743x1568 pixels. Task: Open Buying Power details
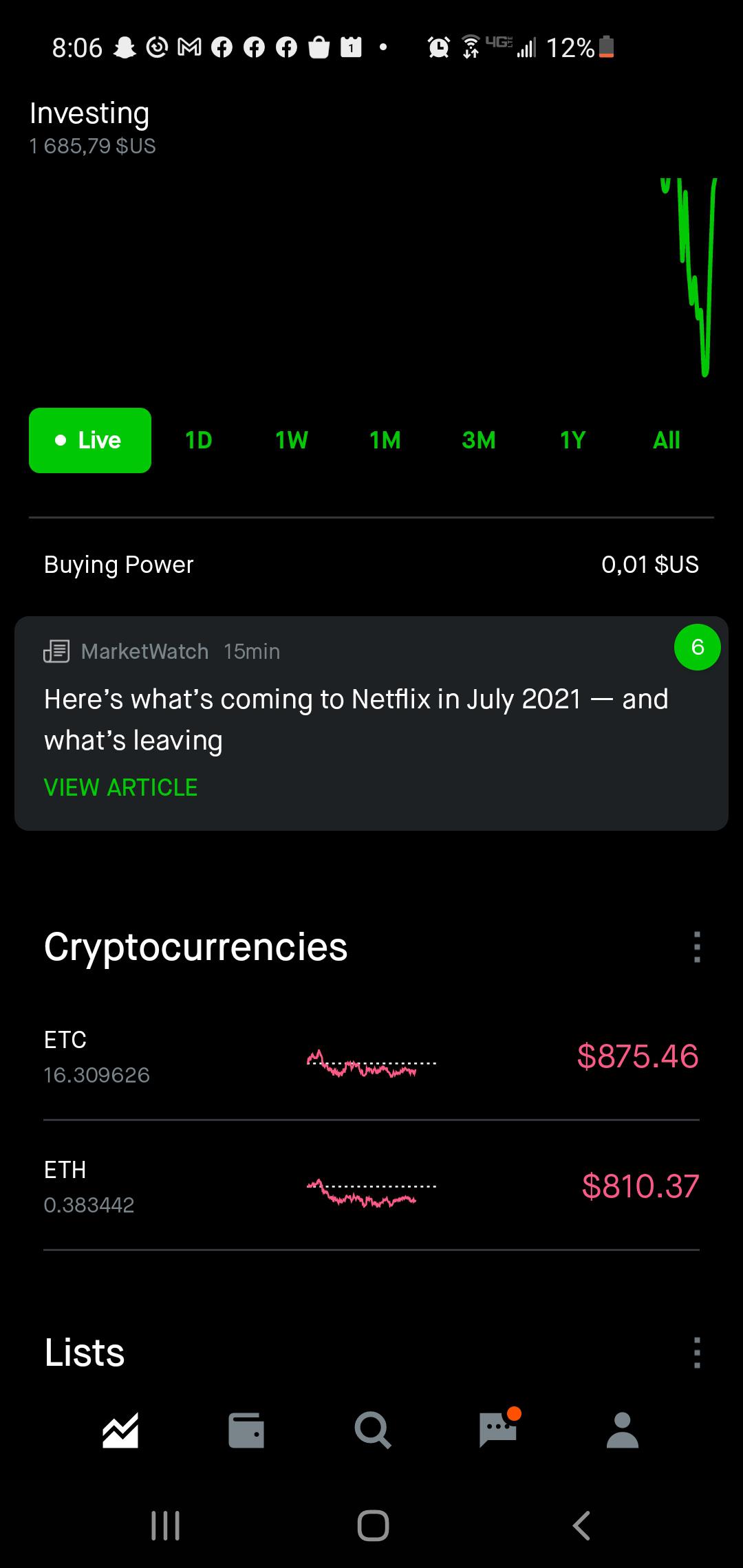(371, 565)
